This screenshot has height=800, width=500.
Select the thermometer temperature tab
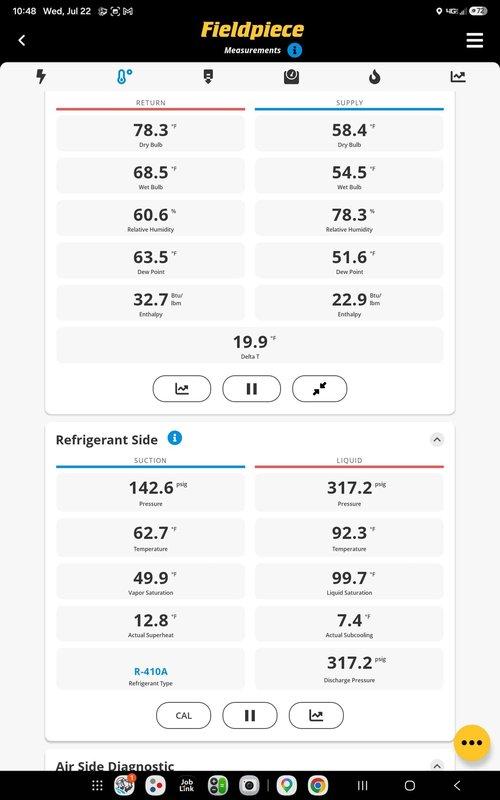pyautogui.click(x=124, y=77)
